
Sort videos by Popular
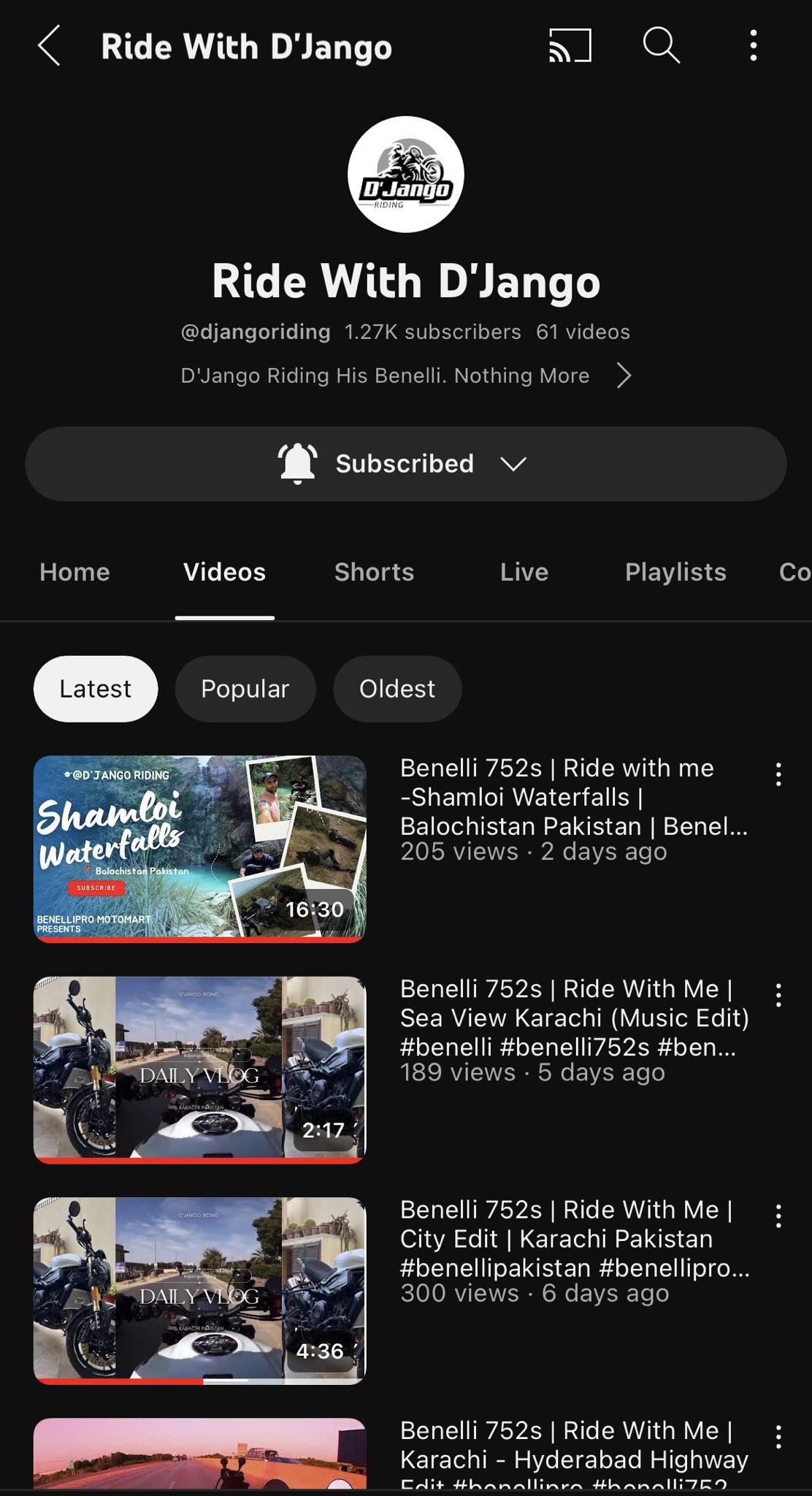point(245,689)
